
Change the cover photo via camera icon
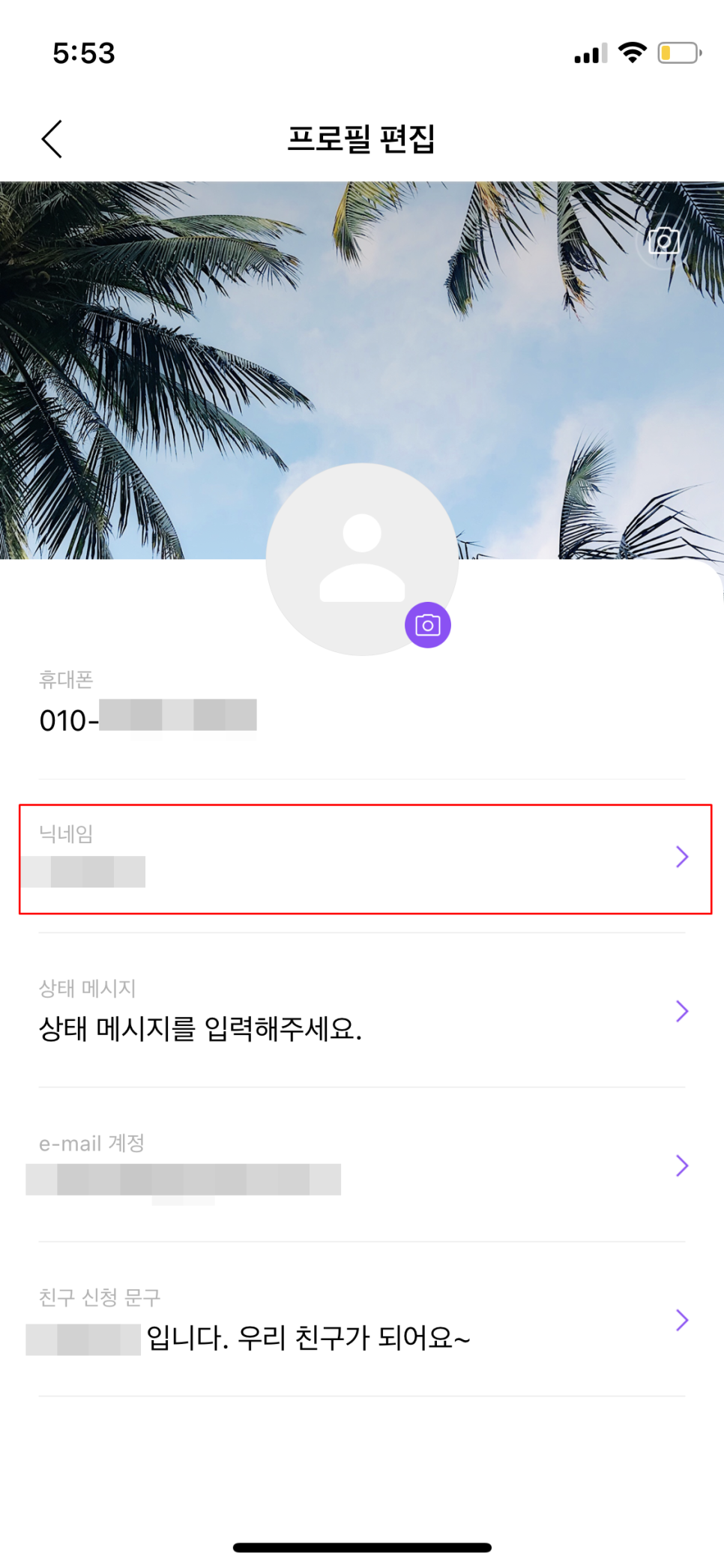click(x=663, y=241)
